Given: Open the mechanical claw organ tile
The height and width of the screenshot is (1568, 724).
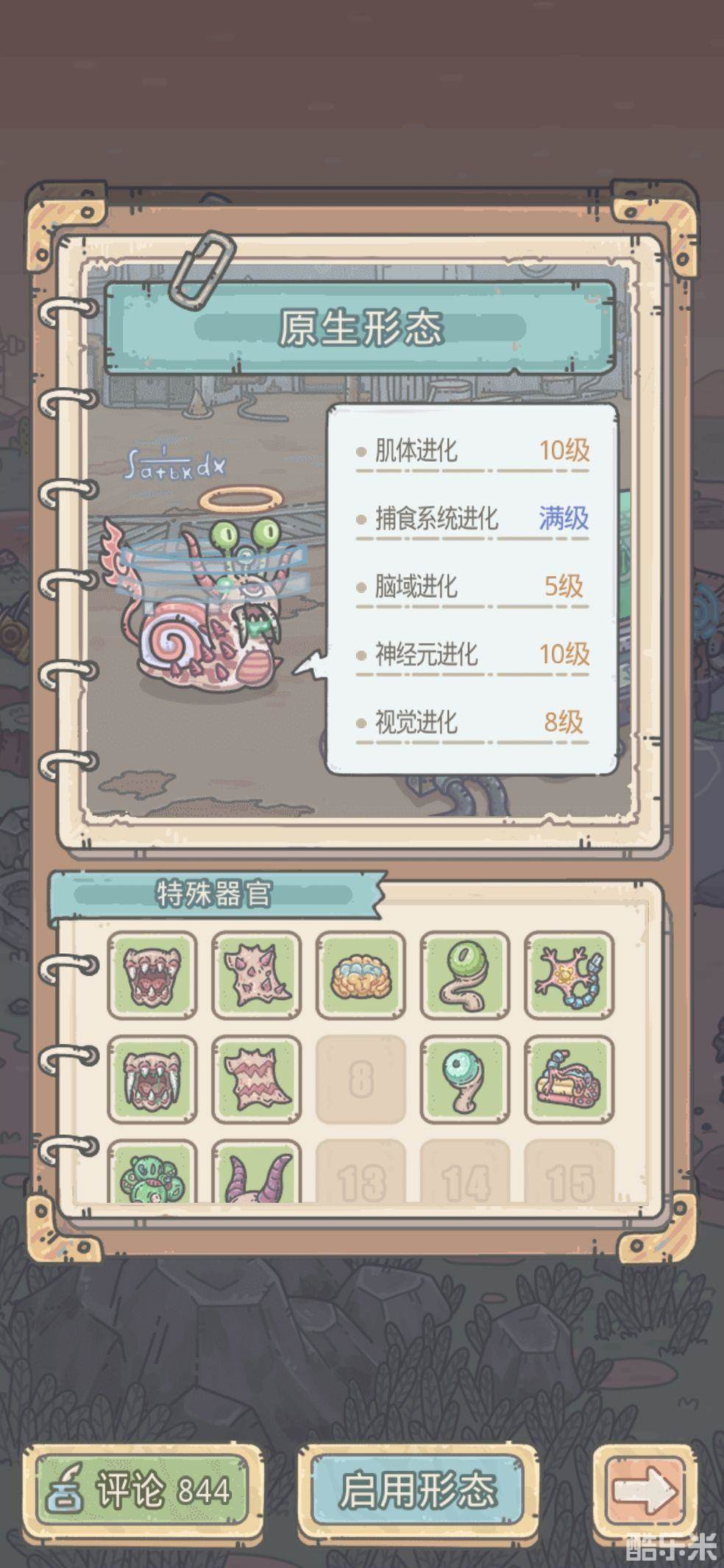Looking at the screenshot, I should (x=569, y=1079).
